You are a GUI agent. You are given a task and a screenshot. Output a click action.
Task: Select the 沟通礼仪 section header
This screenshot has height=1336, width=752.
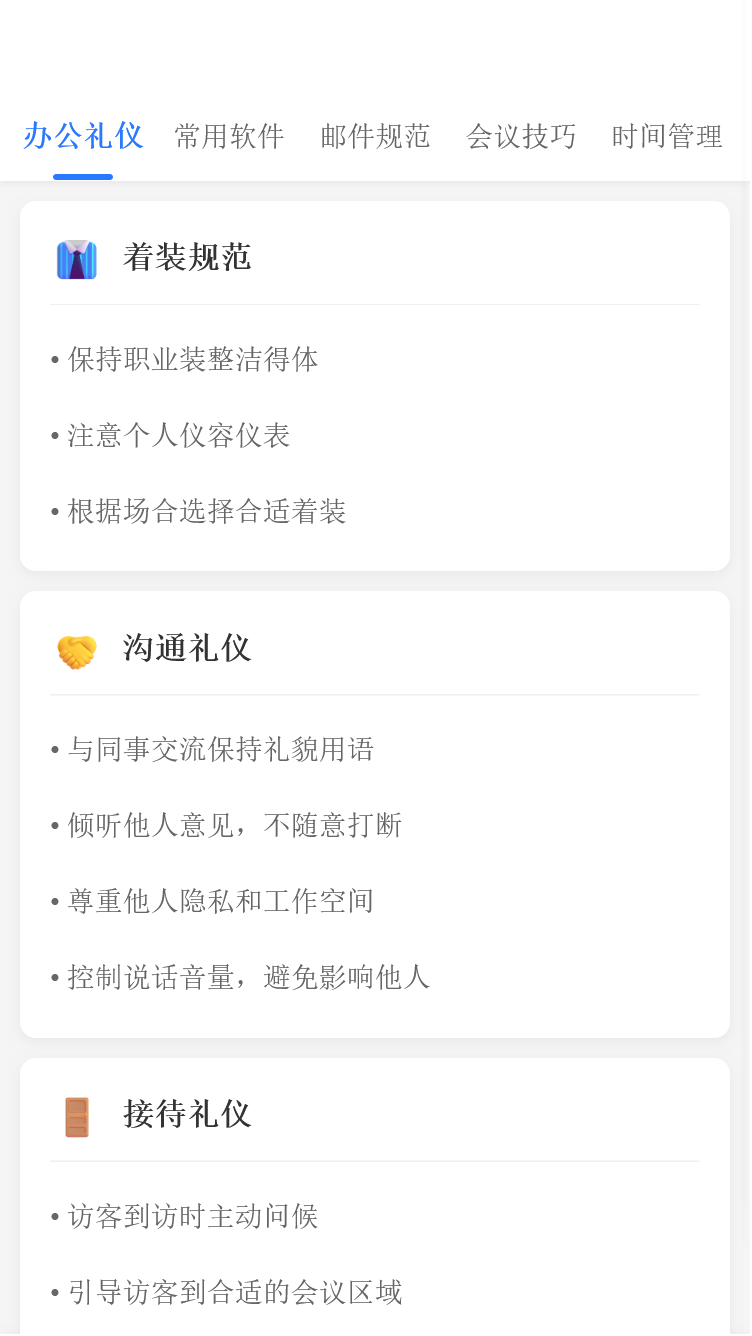coord(188,649)
